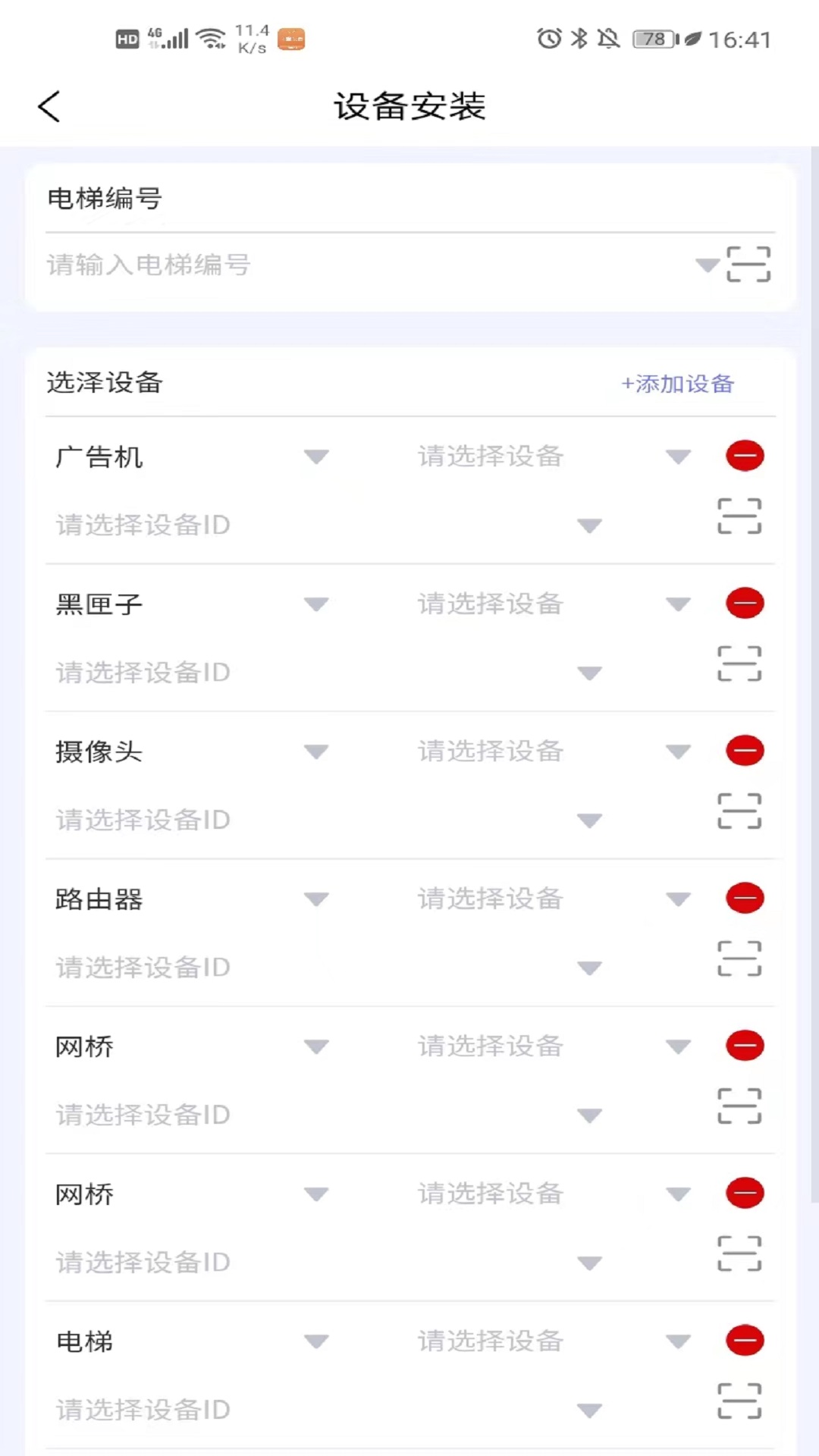Remove the 摄像头 device entry
This screenshot has height=1456, width=819.
745,750
